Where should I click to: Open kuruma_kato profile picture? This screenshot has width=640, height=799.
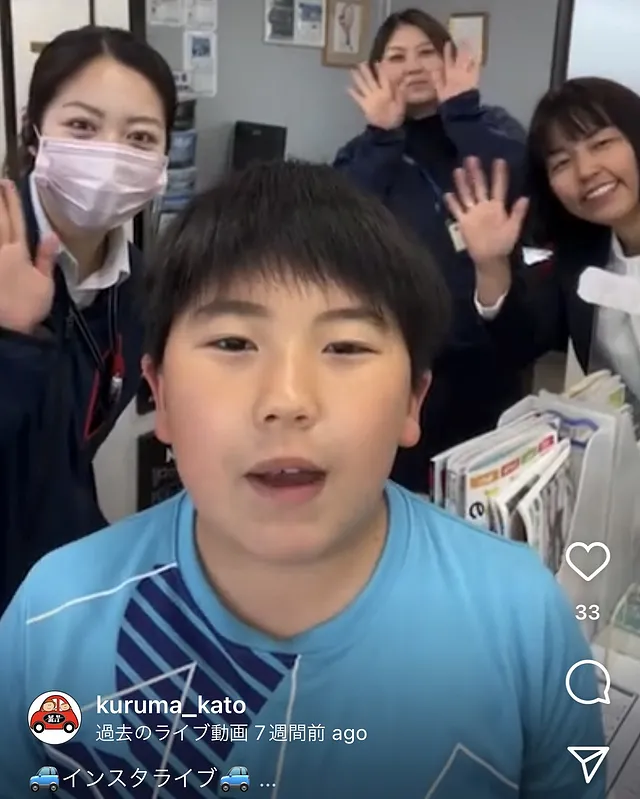point(54,717)
